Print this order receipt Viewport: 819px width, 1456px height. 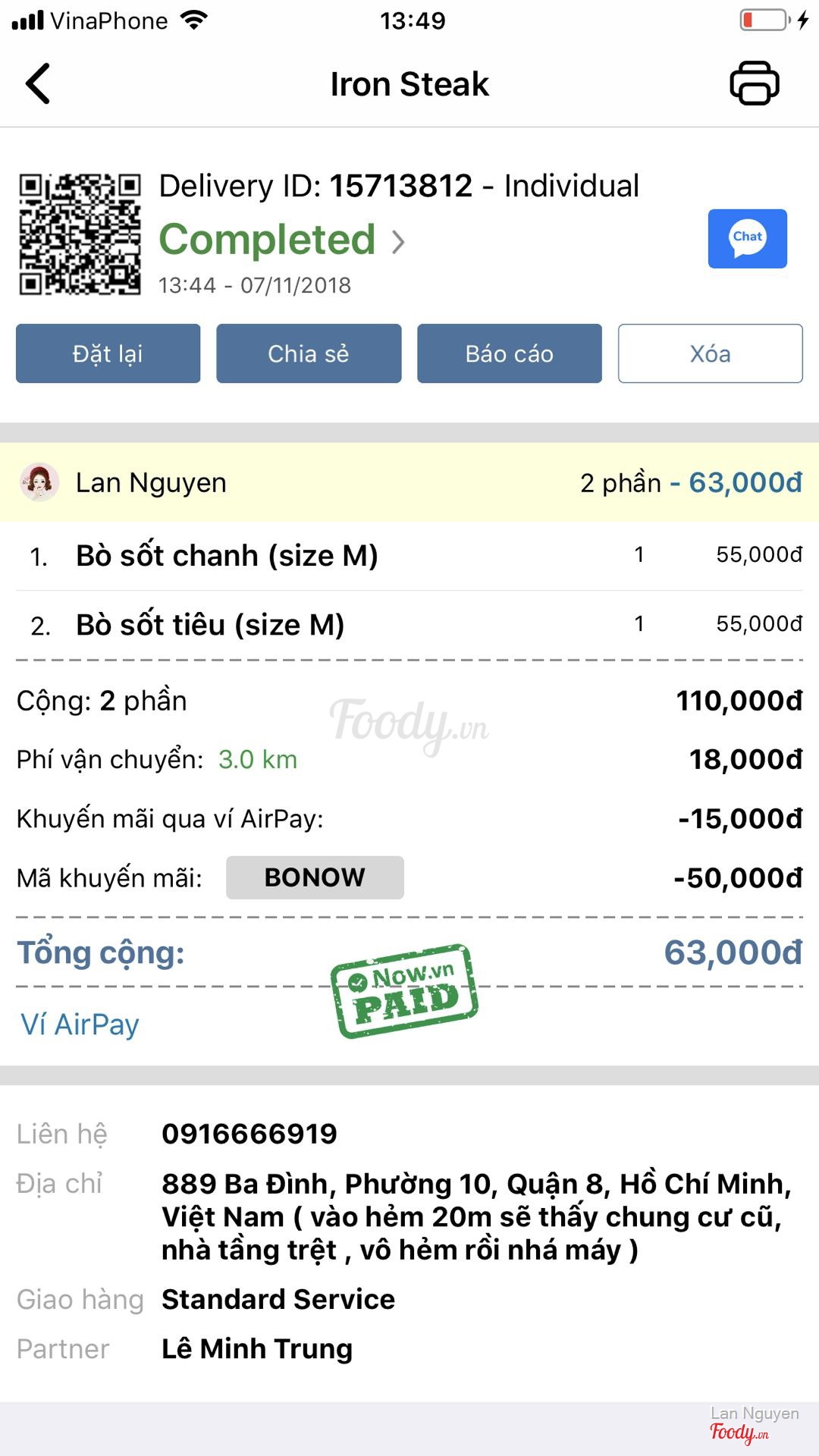754,83
